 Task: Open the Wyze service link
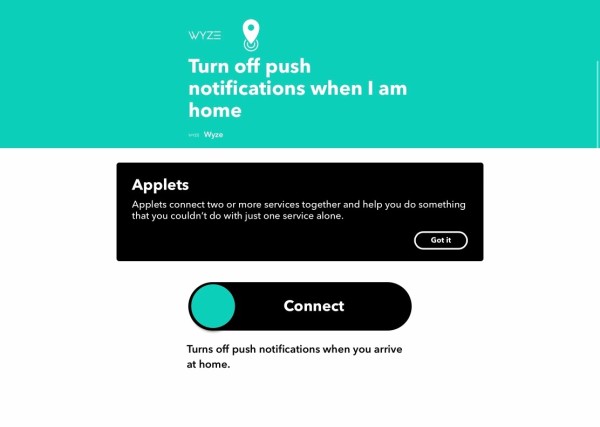(x=213, y=134)
